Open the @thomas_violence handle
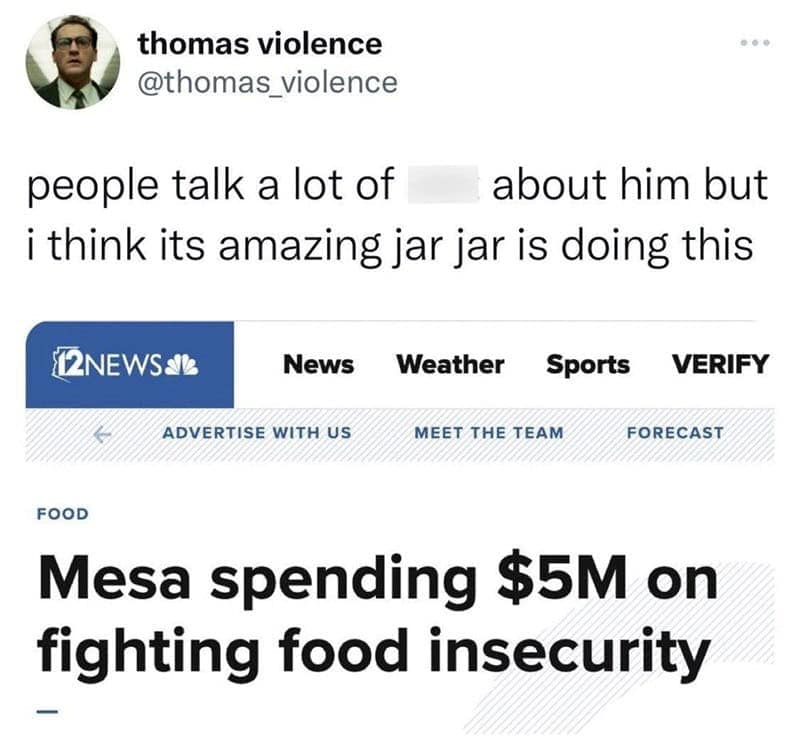Image resolution: width=800 pixels, height=752 pixels. (266, 82)
